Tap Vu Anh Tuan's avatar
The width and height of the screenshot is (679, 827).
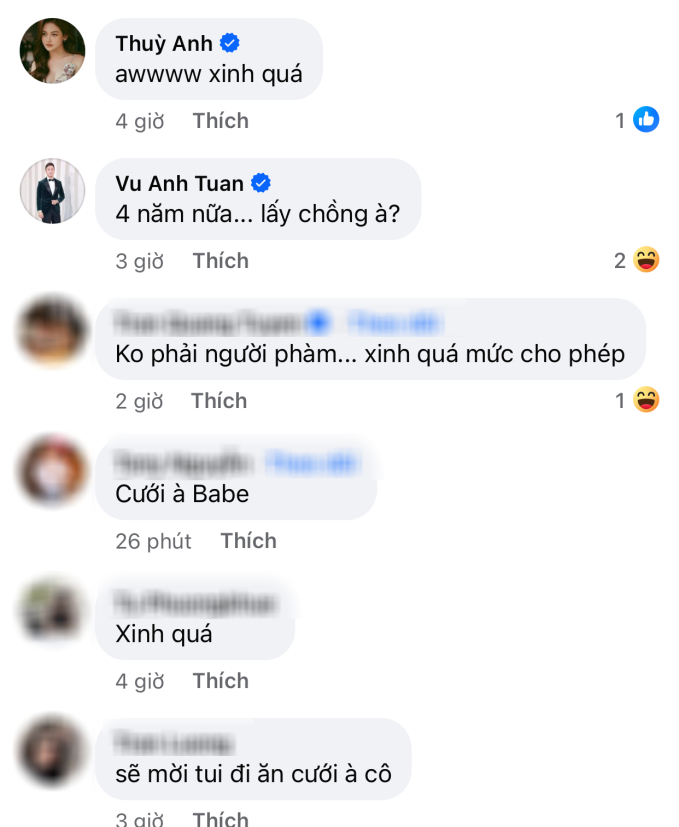coord(53,190)
